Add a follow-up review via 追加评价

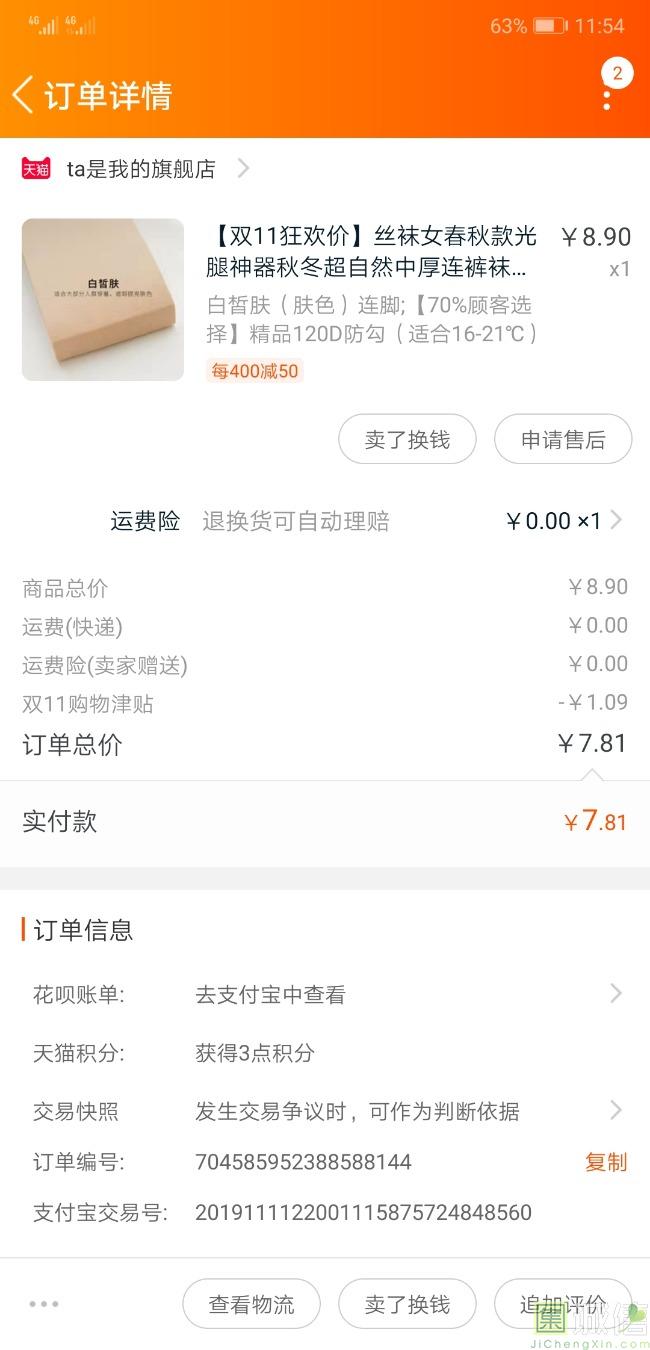click(563, 1304)
